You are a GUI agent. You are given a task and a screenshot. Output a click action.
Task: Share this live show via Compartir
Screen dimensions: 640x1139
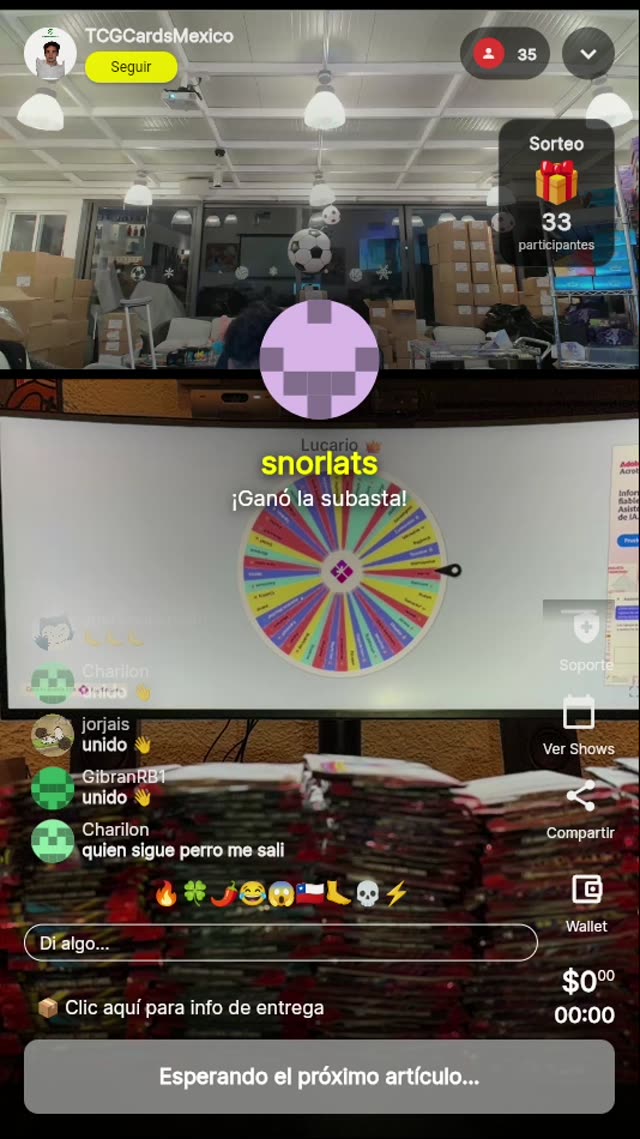point(580,811)
